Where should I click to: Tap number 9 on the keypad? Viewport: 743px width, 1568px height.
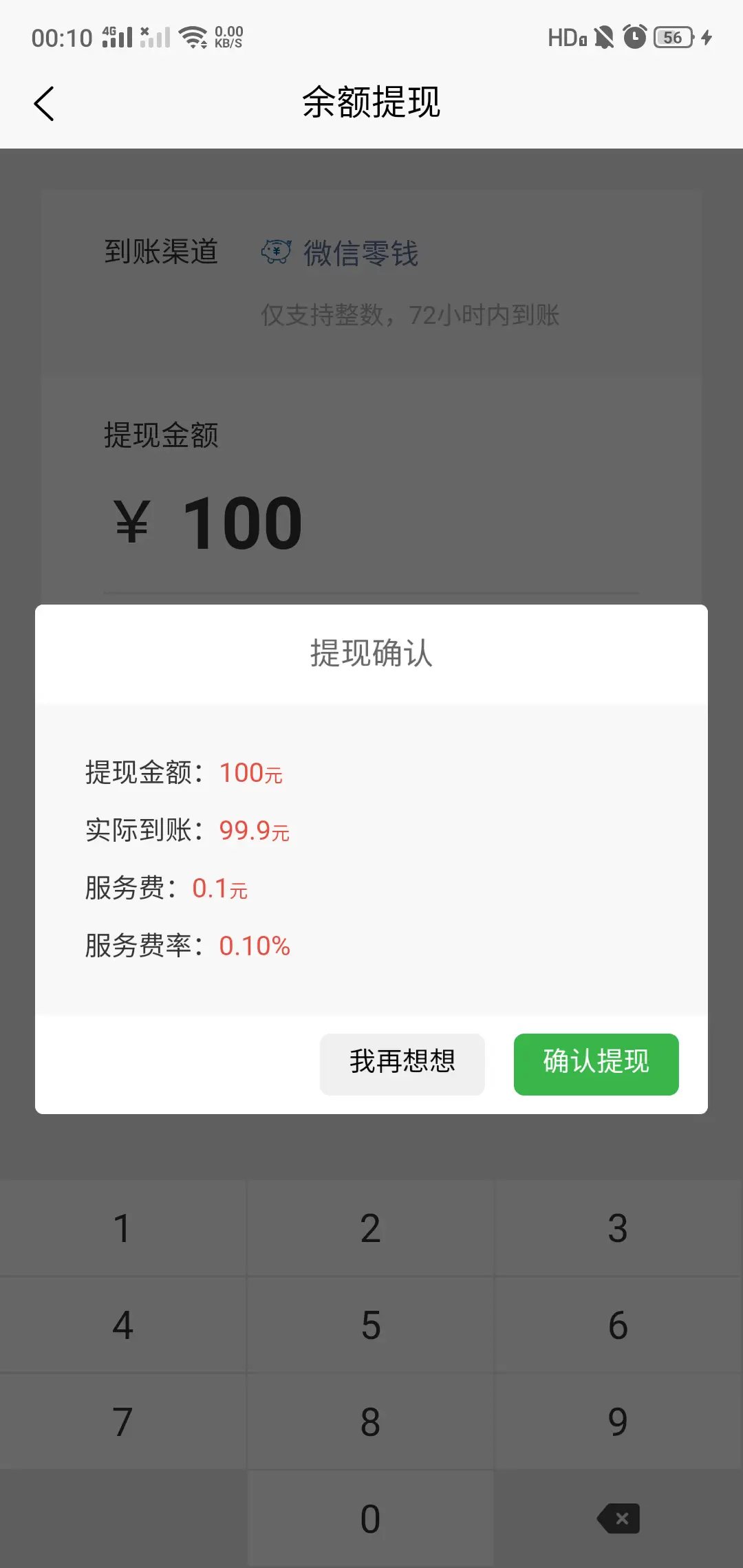coord(618,1422)
